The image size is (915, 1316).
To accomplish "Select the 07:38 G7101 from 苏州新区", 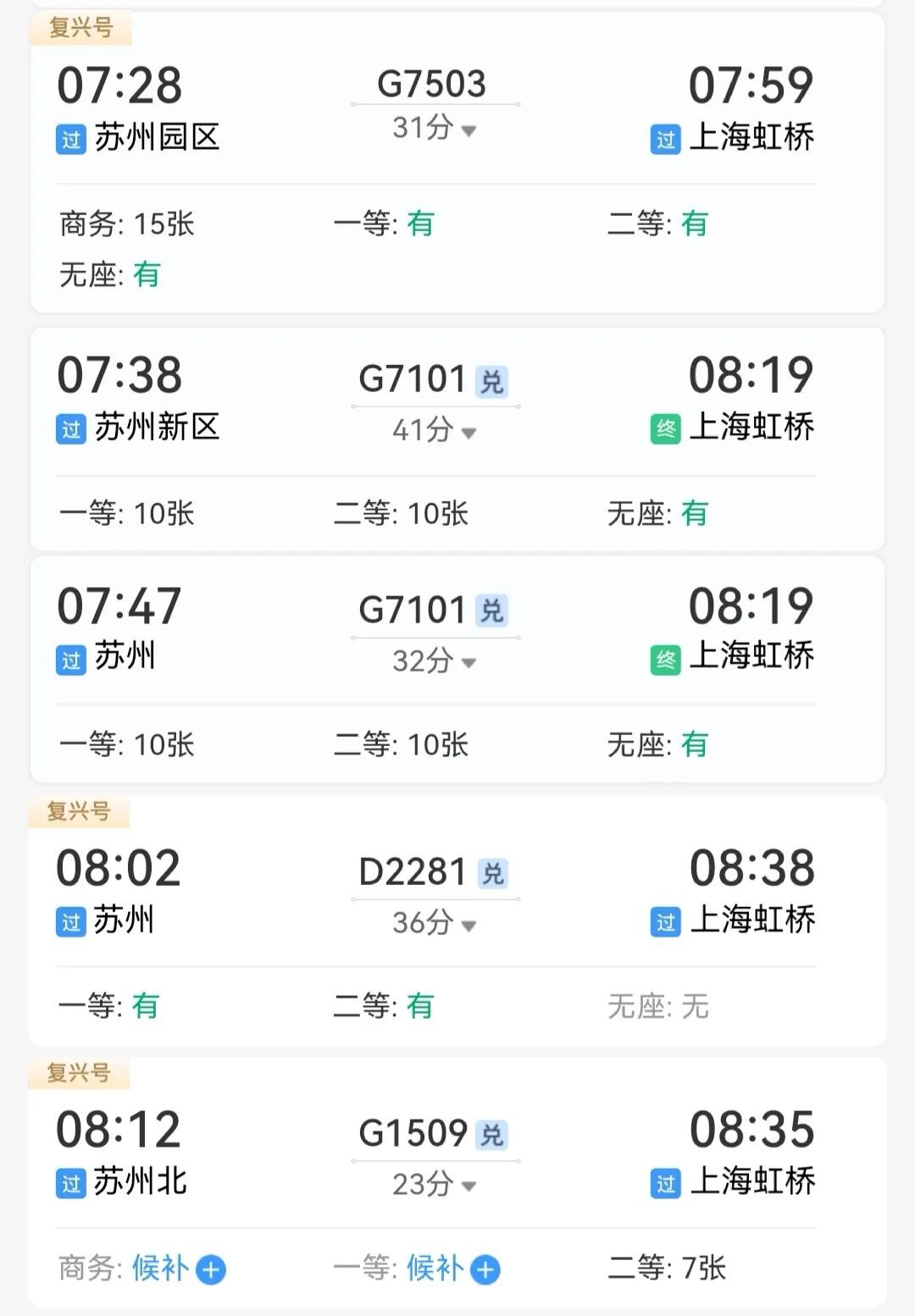I will pyautogui.click(x=413, y=379).
